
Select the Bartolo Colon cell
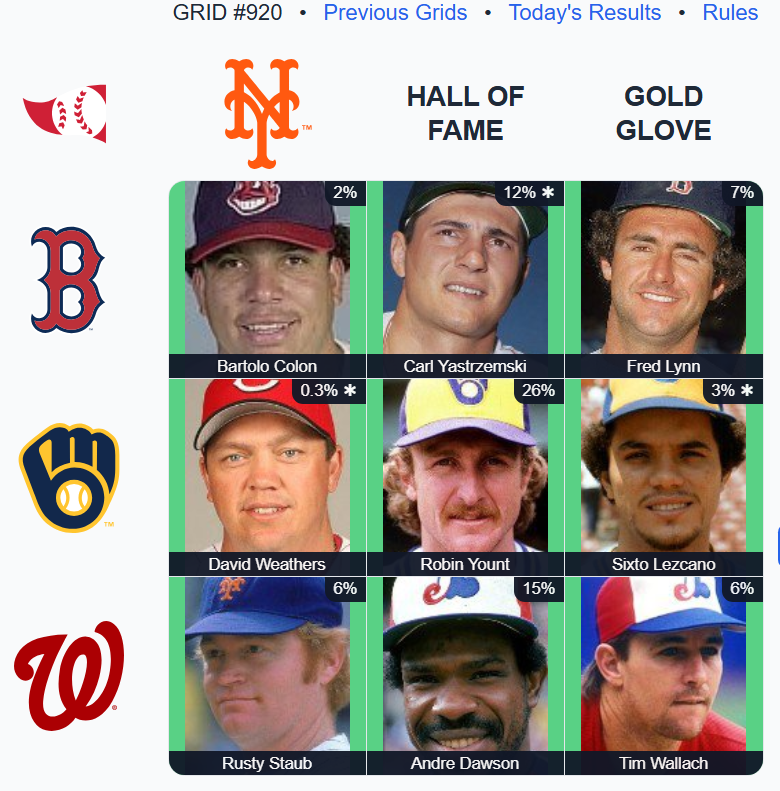(x=267, y=278)
